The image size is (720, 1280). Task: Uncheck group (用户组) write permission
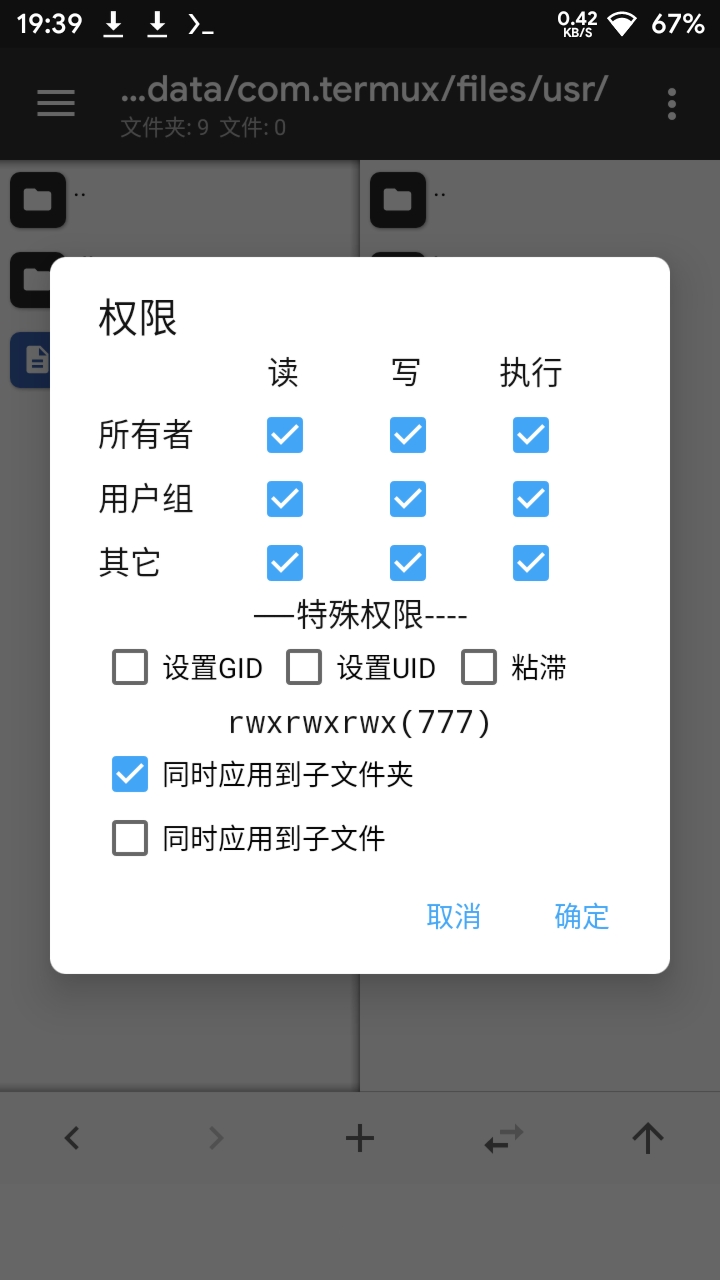(x=407, y=499)
